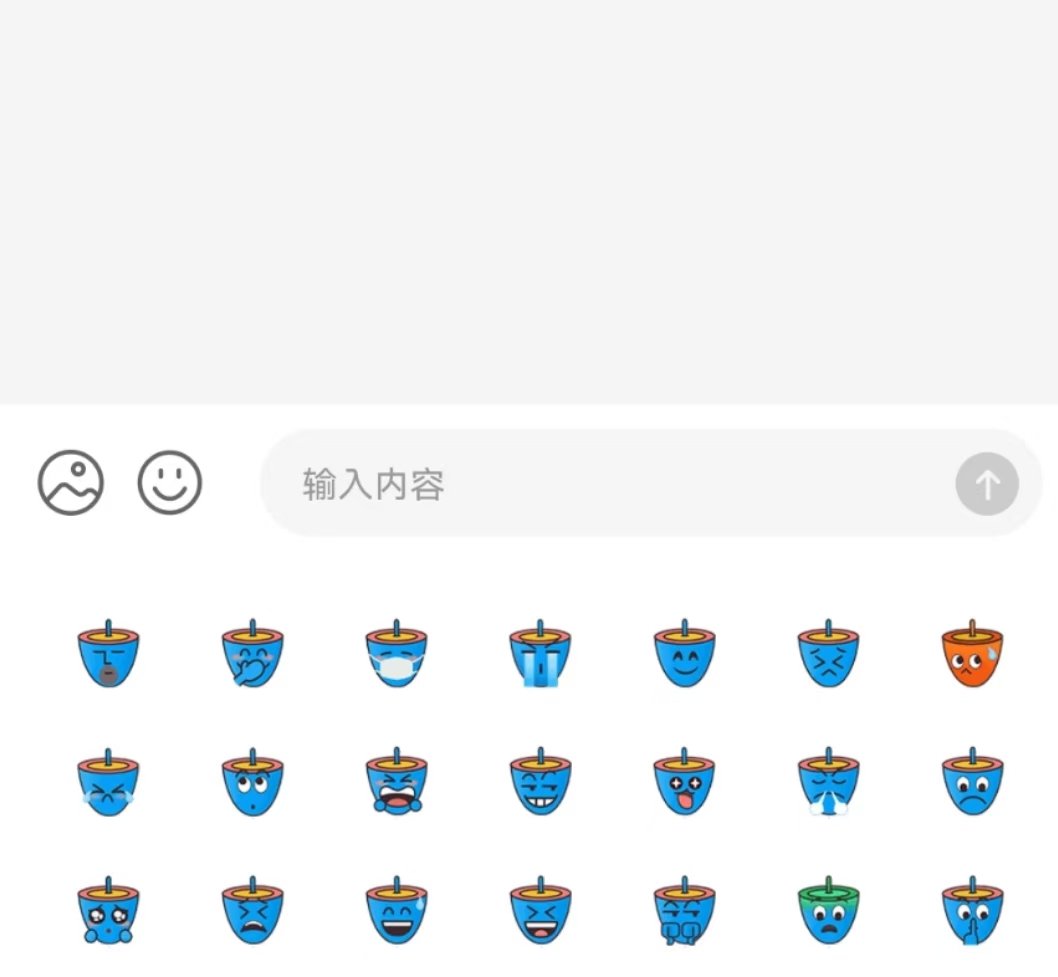
Task: Toggle the smiley emoji panel
Action: [169, 483]
